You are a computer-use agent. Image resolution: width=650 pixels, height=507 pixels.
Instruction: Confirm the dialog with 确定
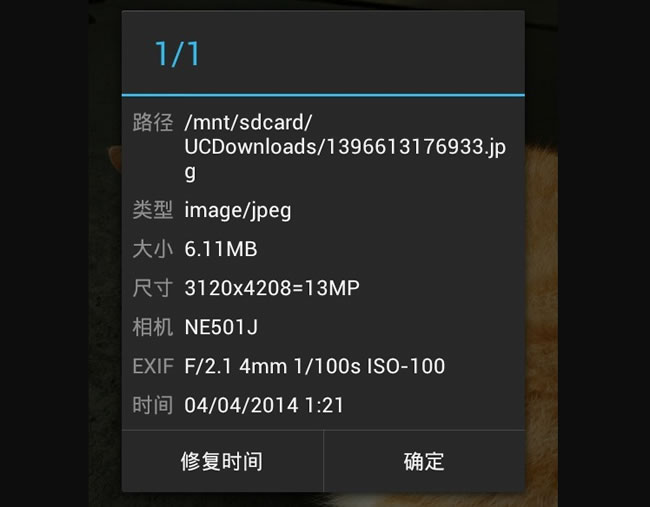click(424, 461)
